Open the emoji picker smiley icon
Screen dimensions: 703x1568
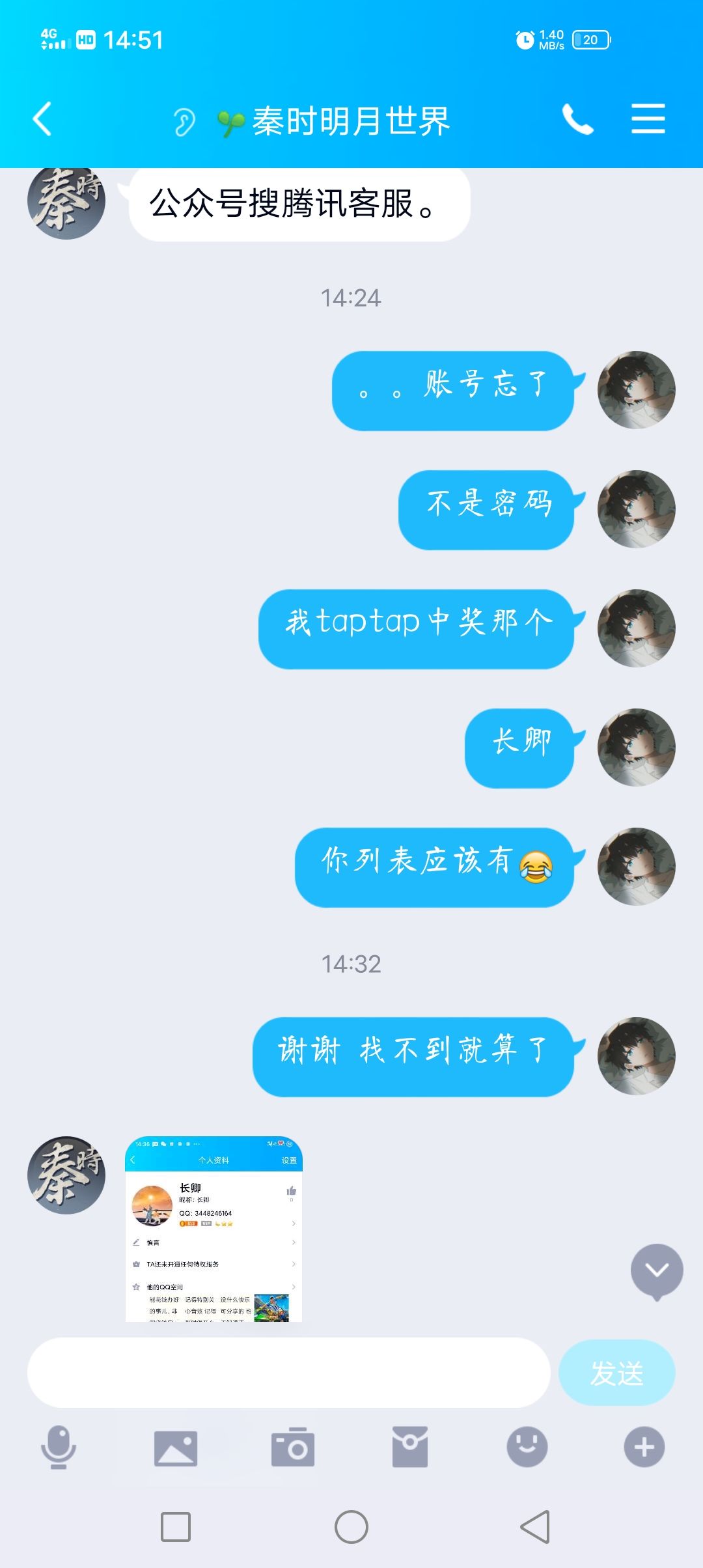[527, 1446]
